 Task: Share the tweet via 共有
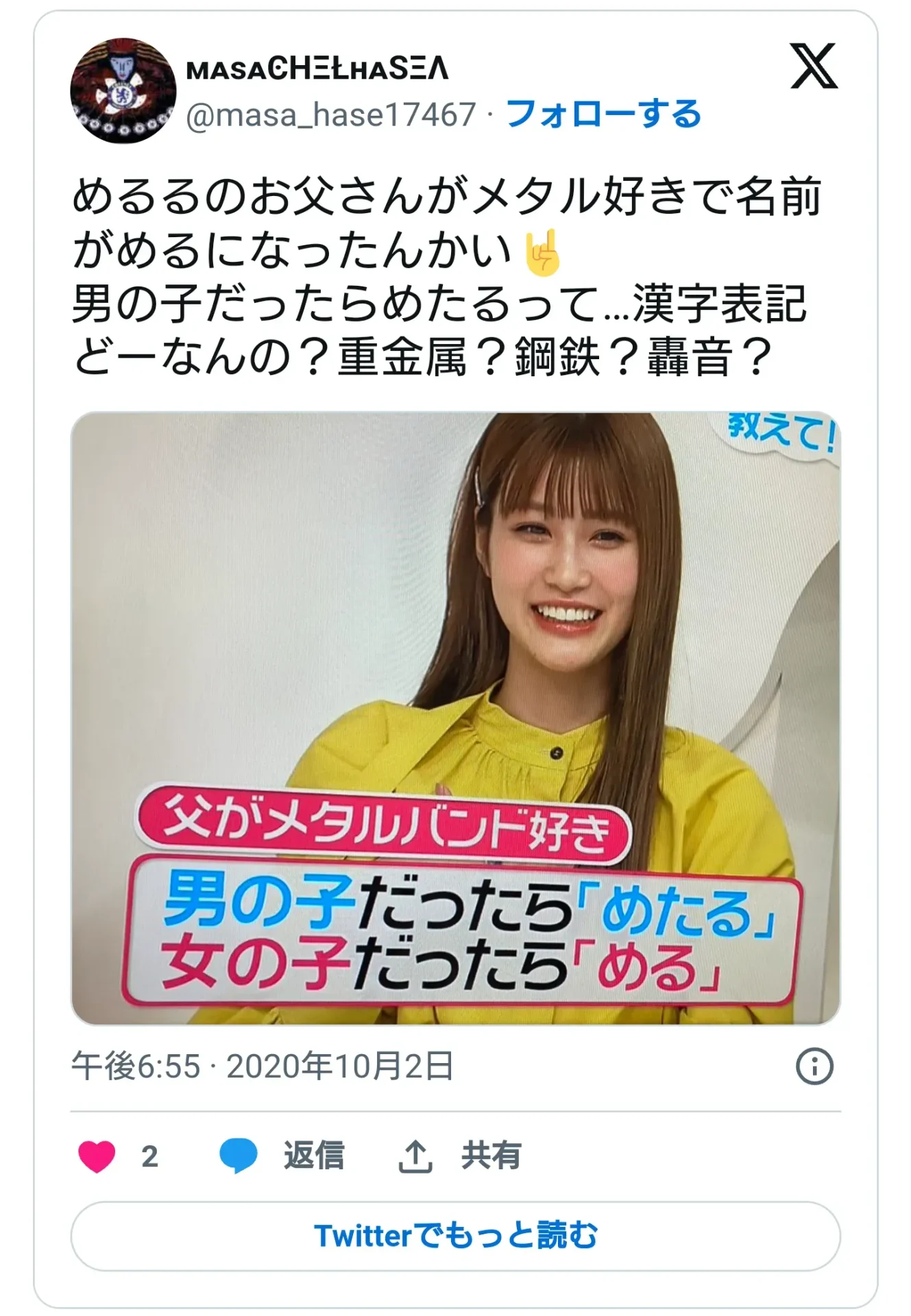pyautogui.click(x=461, y=1156)
